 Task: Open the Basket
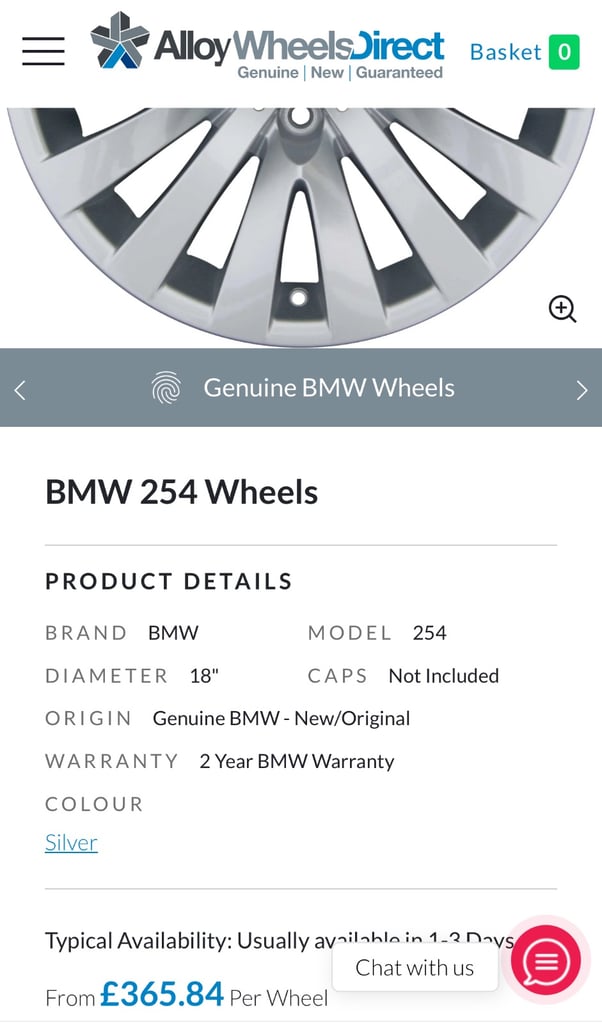coord(524,52)
